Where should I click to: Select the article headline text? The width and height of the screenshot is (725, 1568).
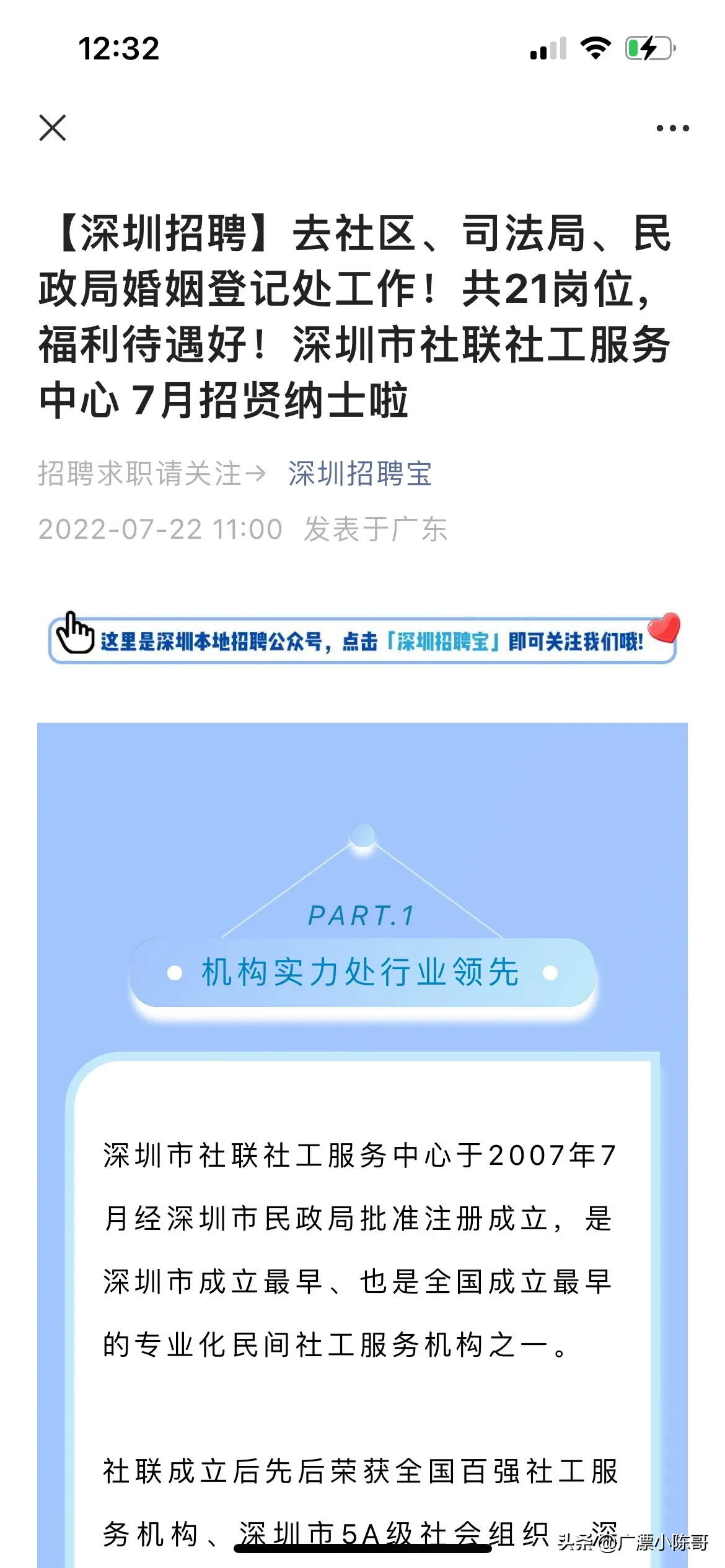(359, 313)
